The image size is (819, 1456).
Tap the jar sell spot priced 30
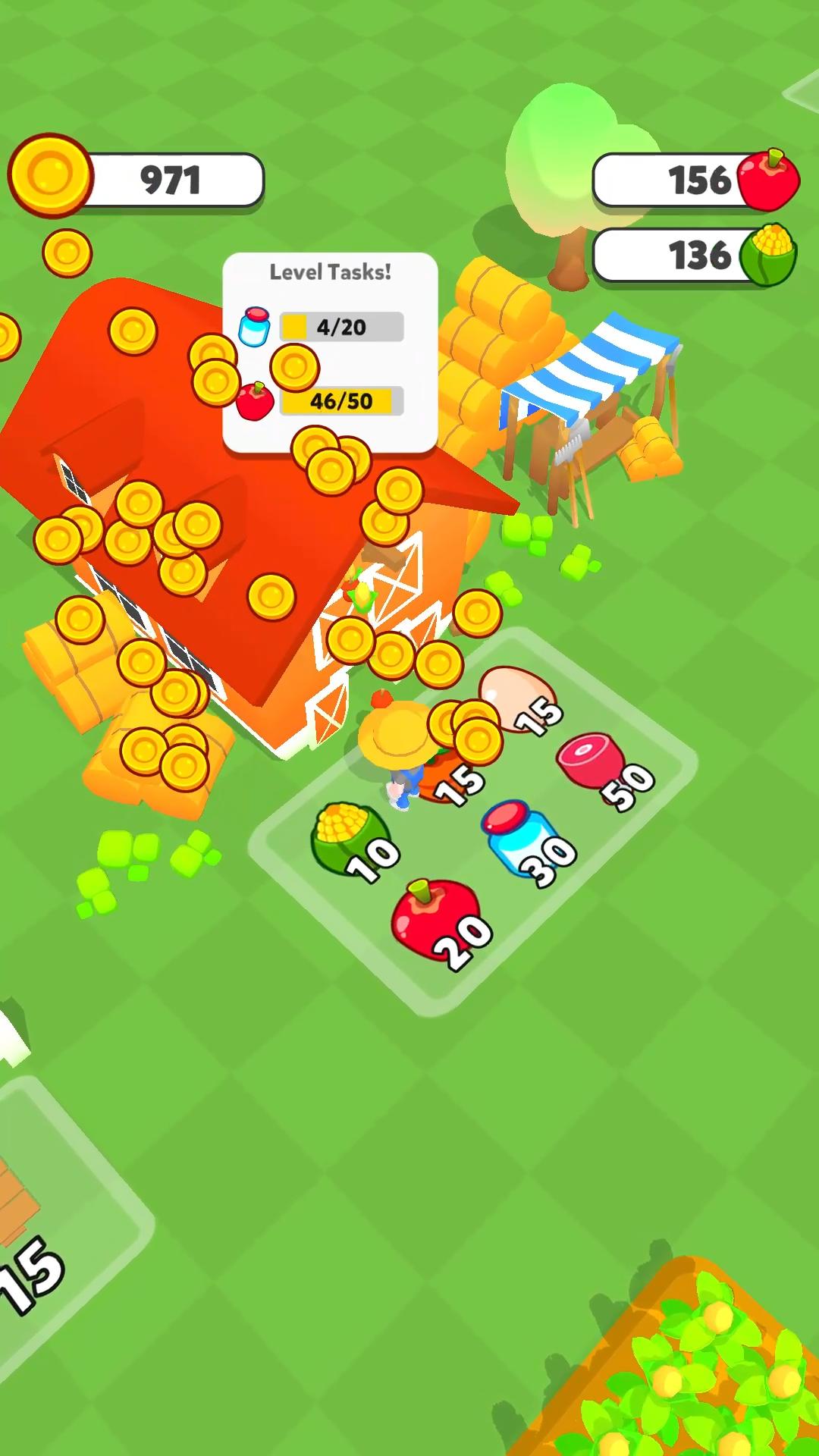525,842
